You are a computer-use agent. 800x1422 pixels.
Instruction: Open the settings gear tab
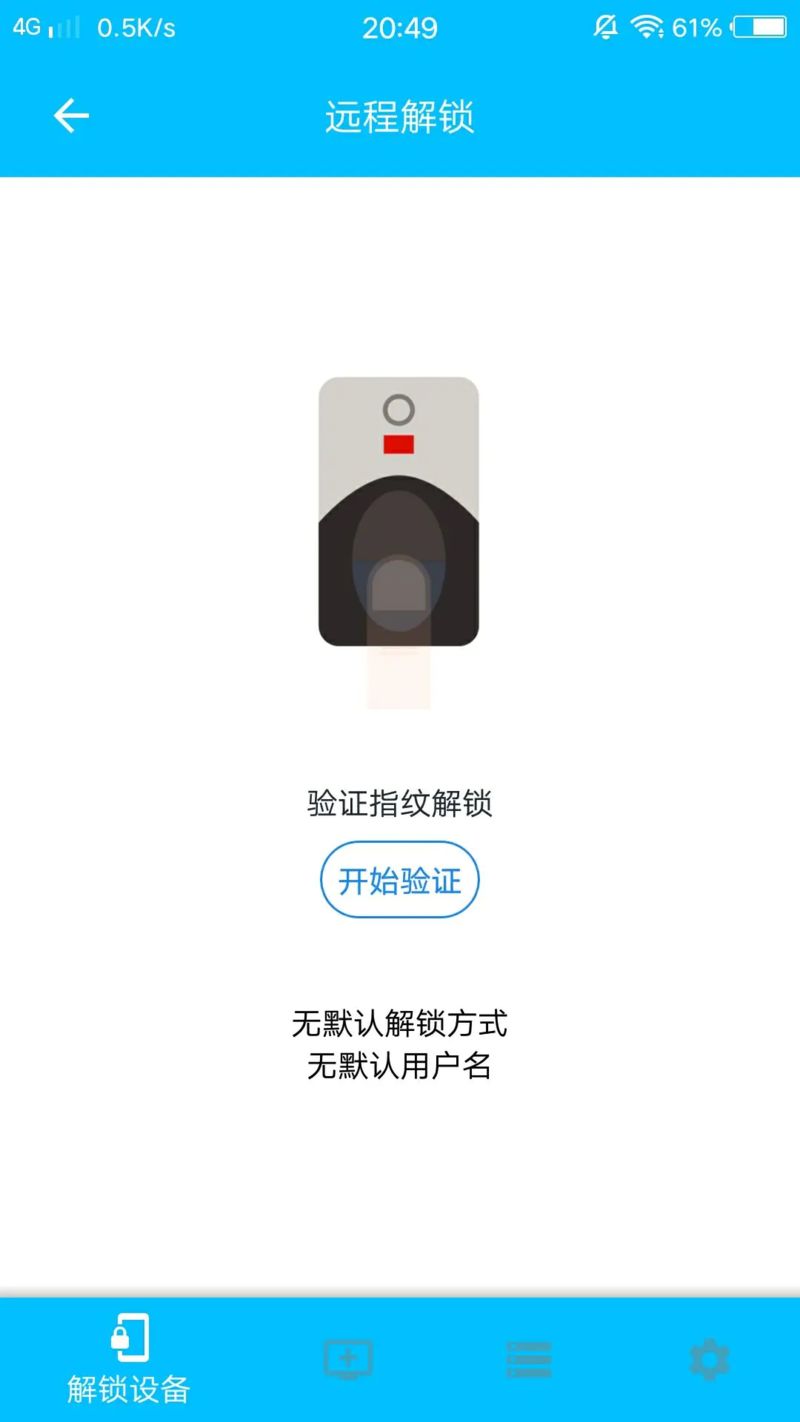point(709,1359)
